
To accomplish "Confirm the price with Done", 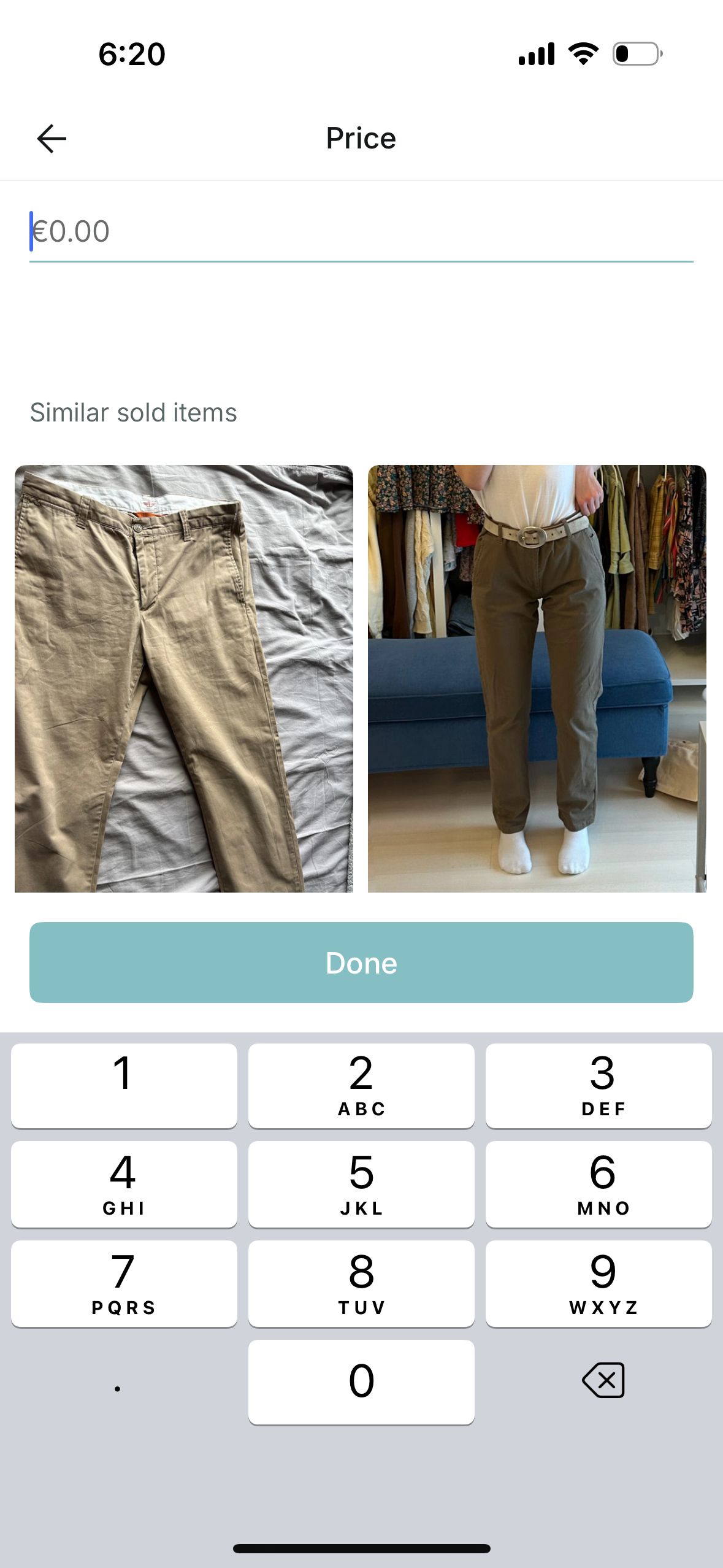I will 361,962.
